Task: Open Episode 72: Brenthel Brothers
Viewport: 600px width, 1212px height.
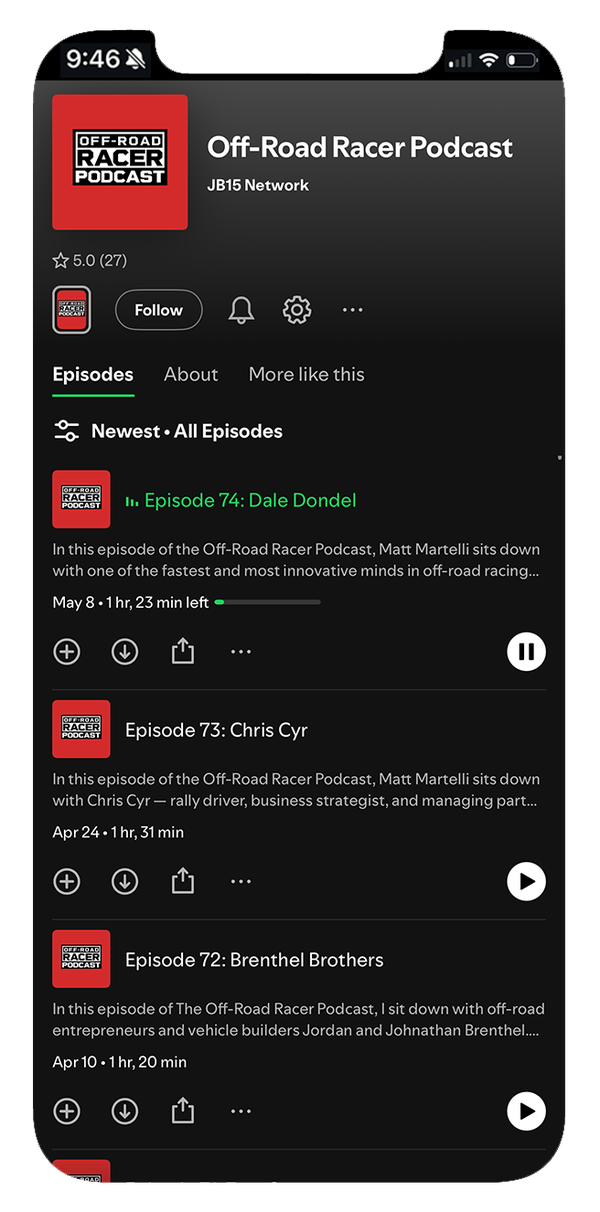Action: 254,960
